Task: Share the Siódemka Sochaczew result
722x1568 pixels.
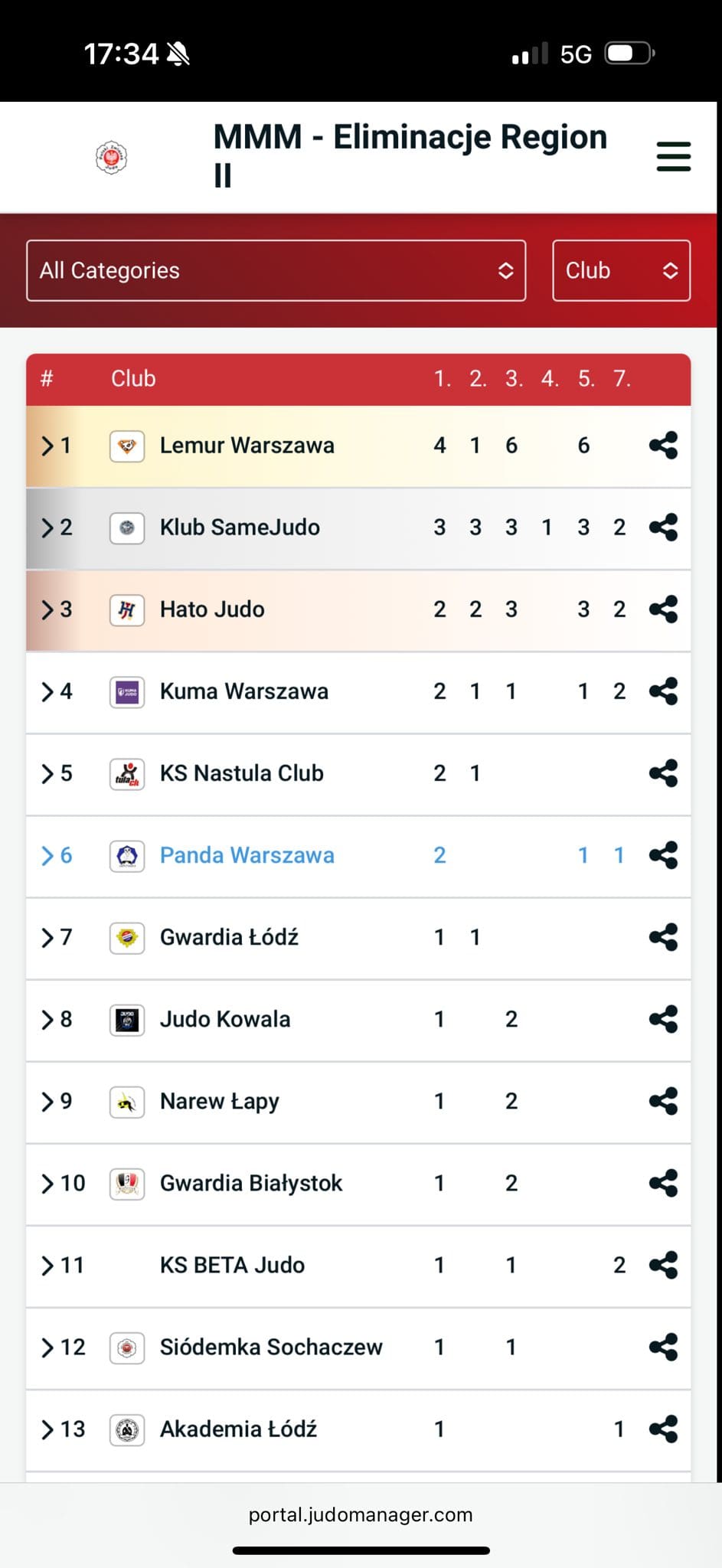Action: (663, 1347)
